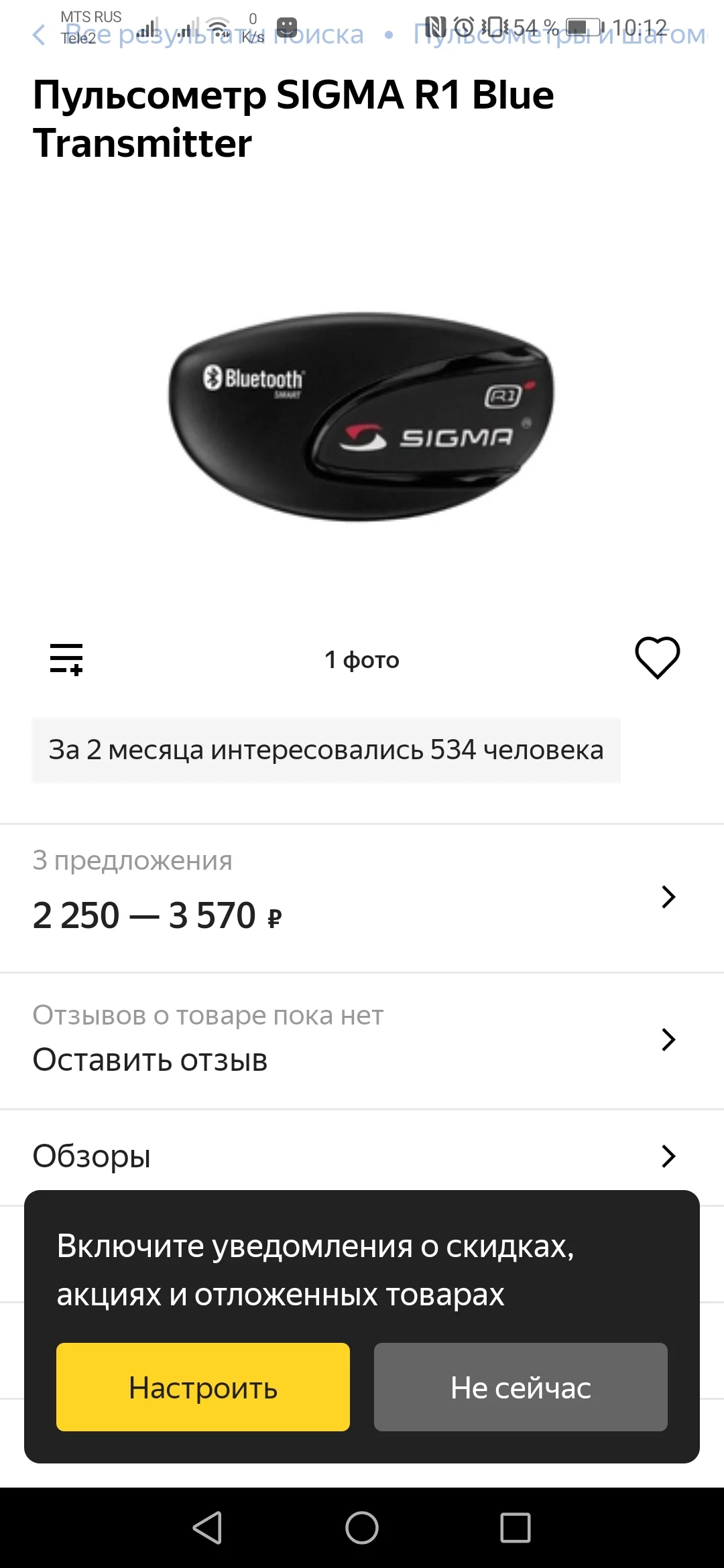Tap the Wi-Fi status bar icon
The width and height of the screenshot is (724, 1568).
pos(219,28)
